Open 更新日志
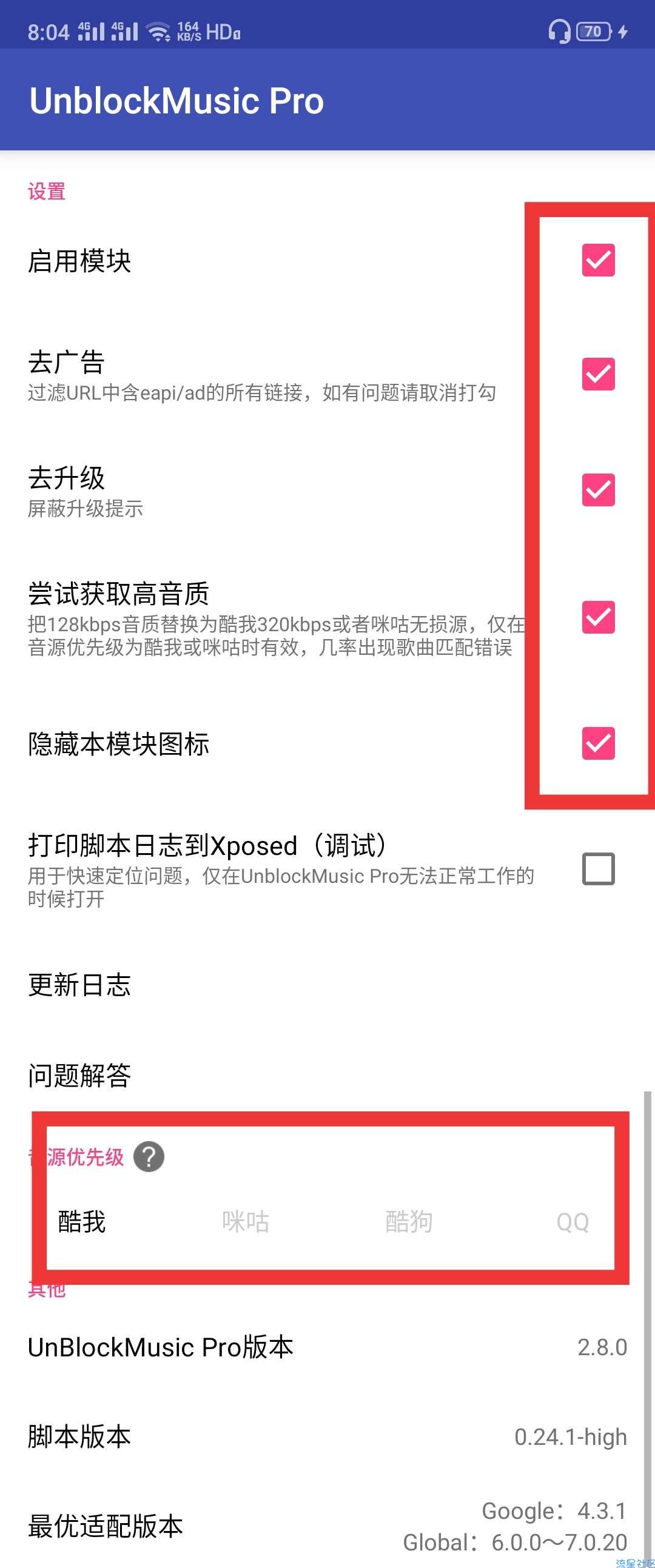 point(79,985)
